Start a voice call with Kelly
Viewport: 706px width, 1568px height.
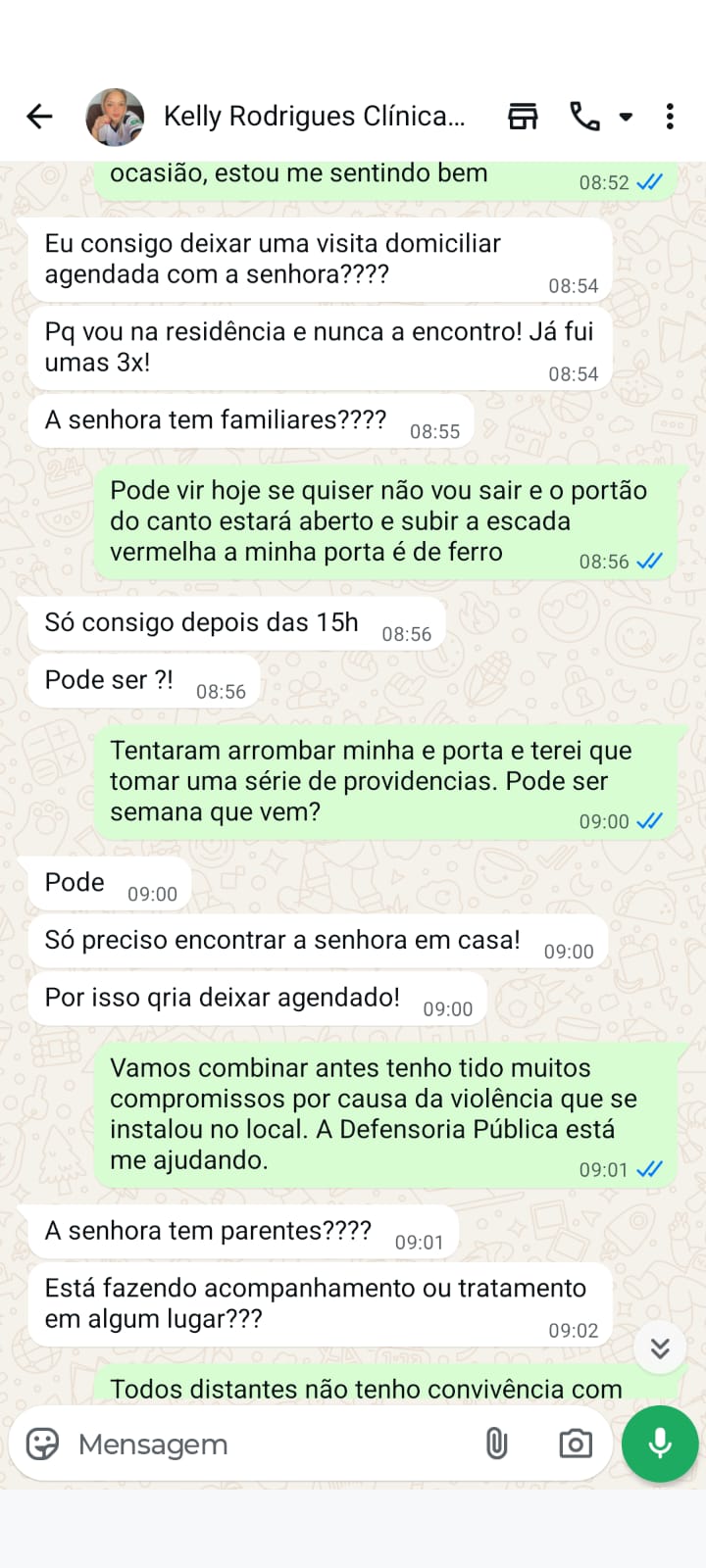point(584,117)
